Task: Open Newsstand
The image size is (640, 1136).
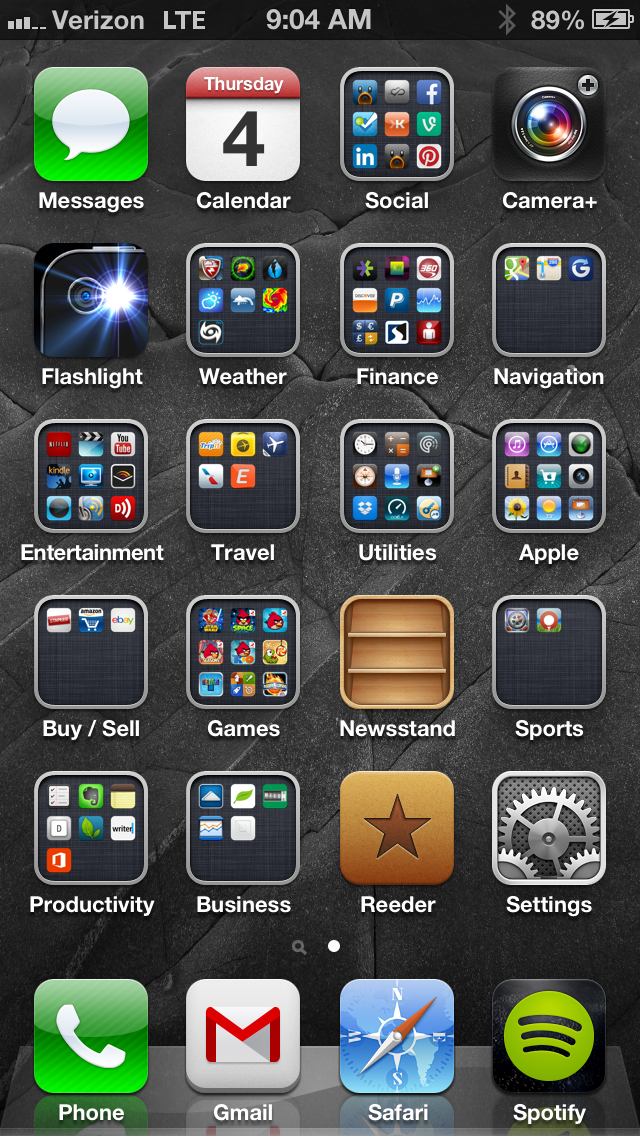Action: [x=396, y=652]
